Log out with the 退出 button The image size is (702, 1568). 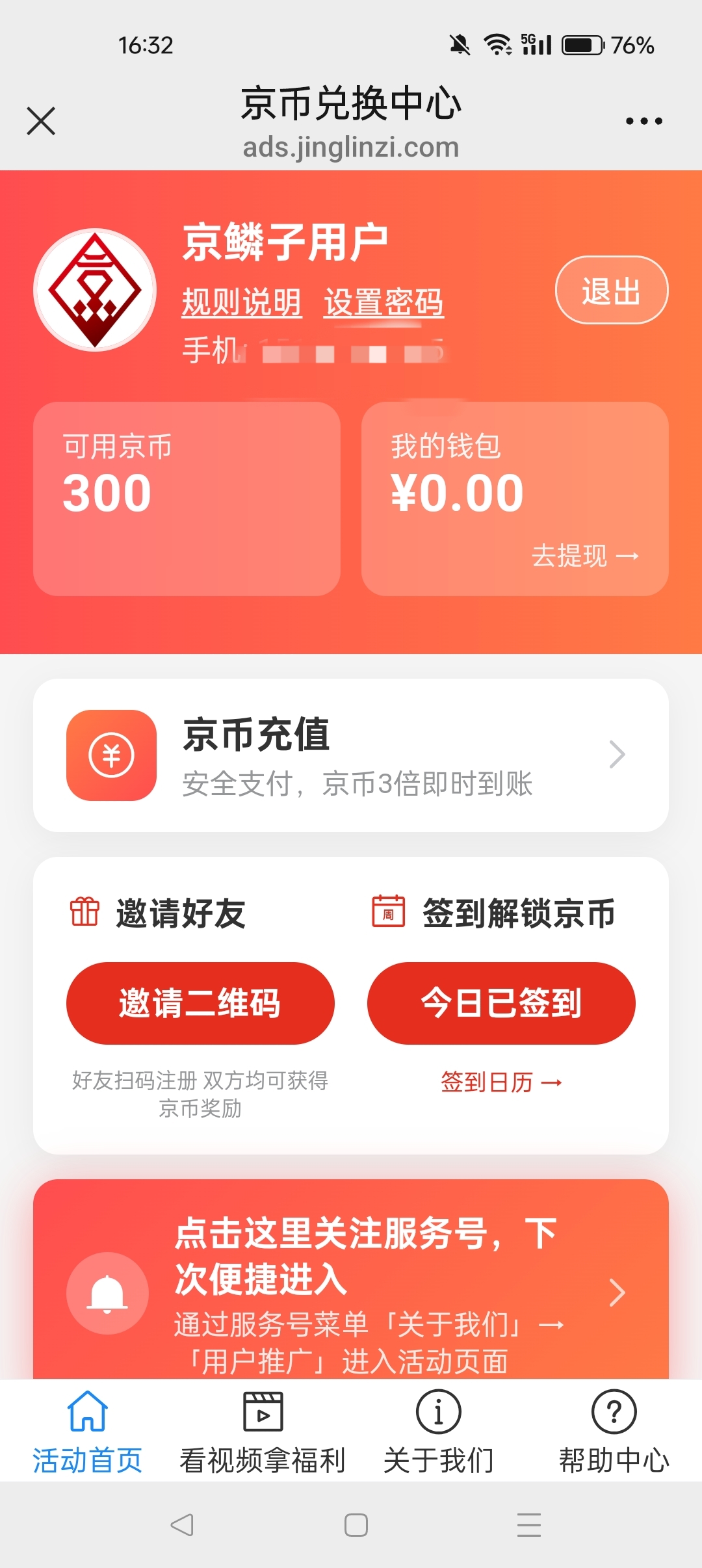coord(611,290)
